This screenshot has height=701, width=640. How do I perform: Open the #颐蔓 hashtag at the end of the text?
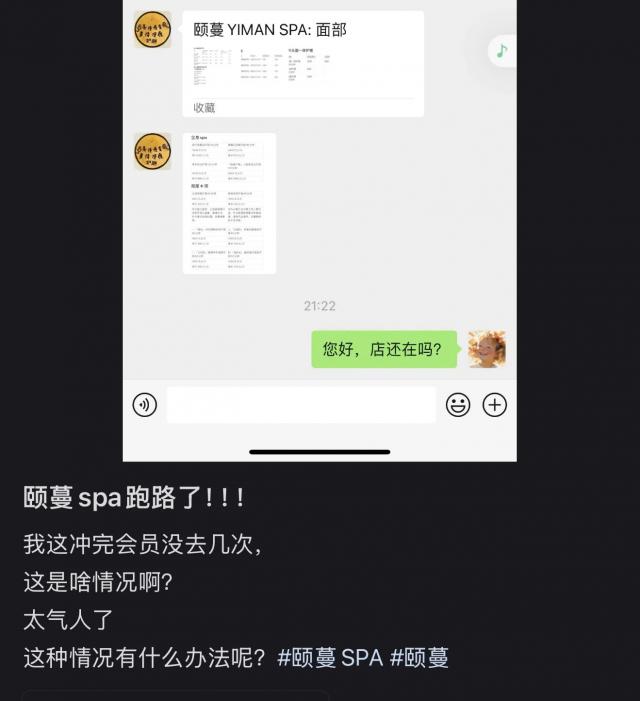point(419,658)
